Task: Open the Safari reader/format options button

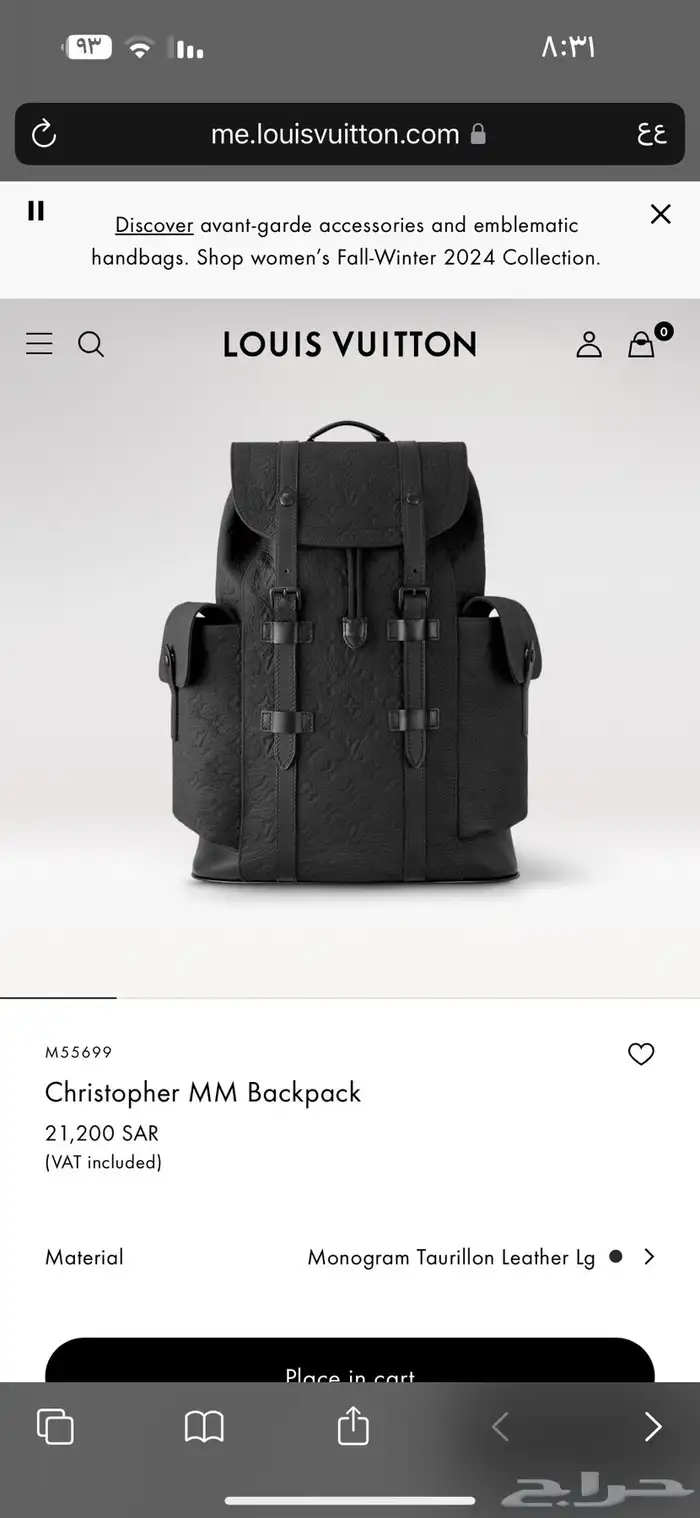Action: (x=652, y=134)
